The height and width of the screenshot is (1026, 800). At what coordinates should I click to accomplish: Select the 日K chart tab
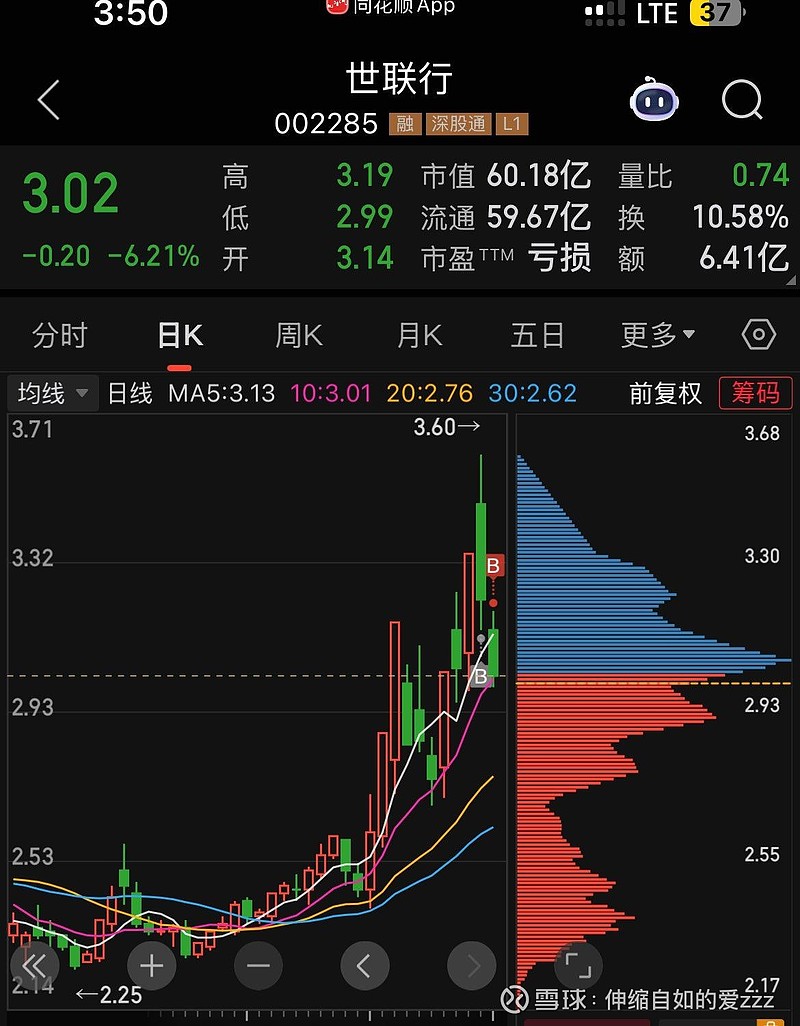point(180,336)
